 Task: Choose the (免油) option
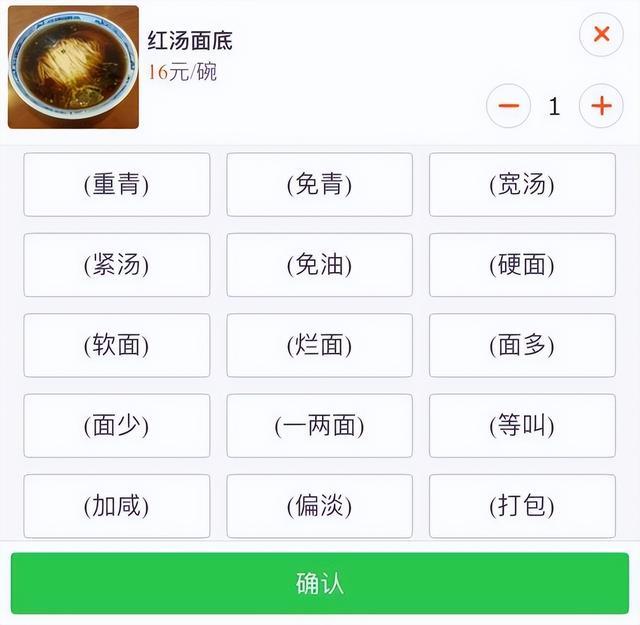click(x=319, y=265)
